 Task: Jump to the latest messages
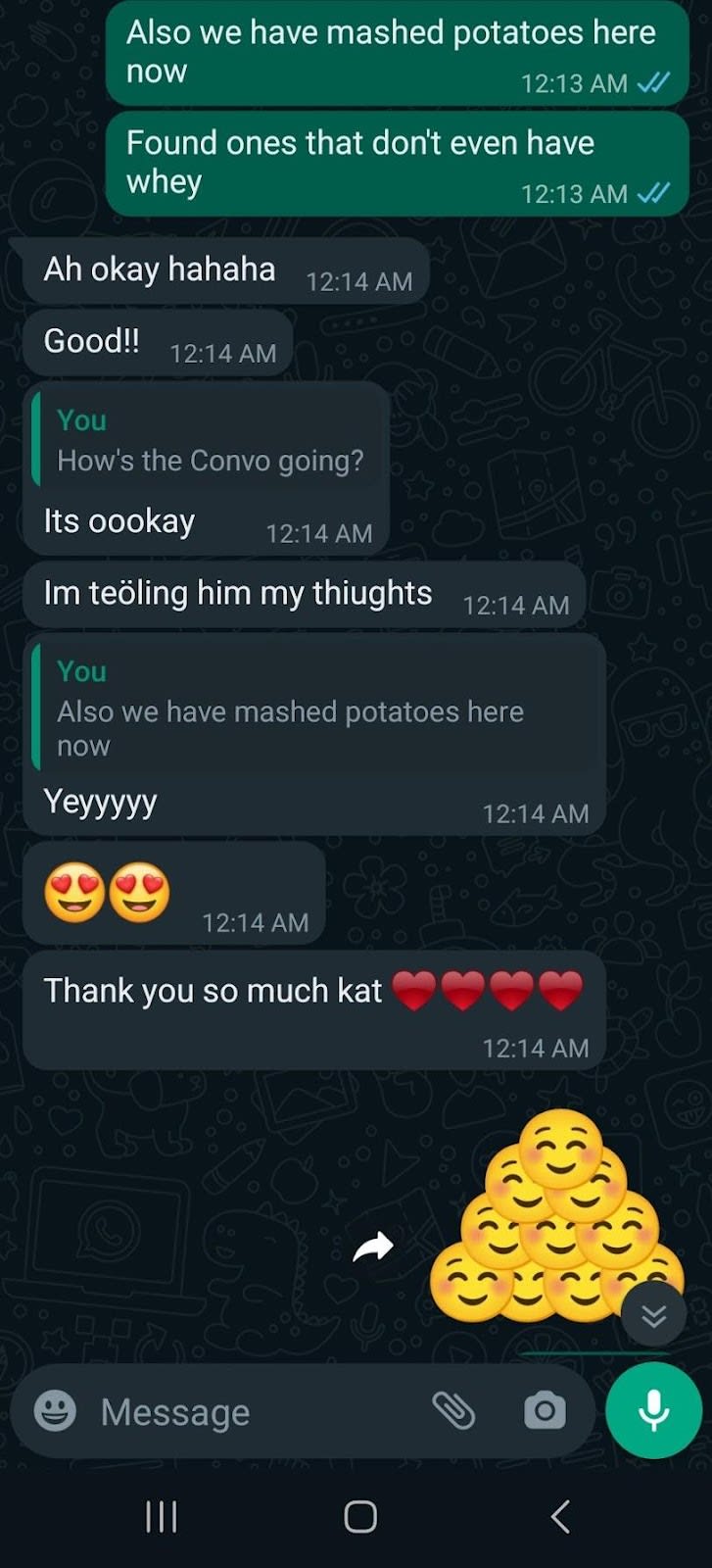pos(653,1315)
